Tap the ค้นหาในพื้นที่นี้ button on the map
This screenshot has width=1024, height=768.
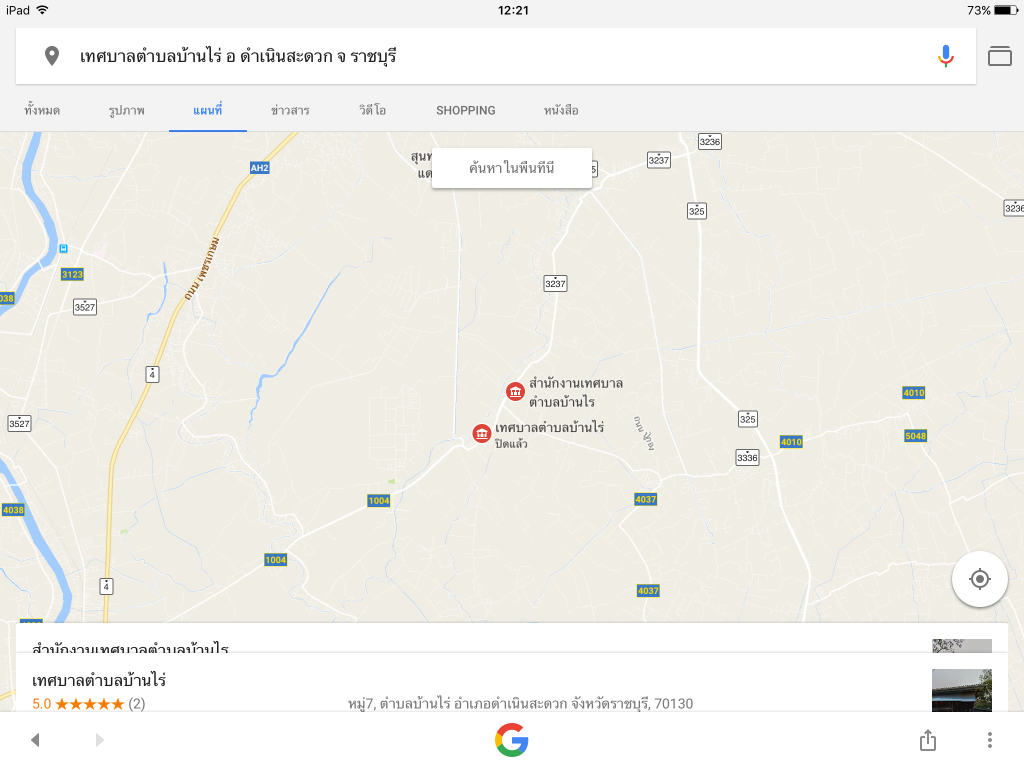coord(511,168)
